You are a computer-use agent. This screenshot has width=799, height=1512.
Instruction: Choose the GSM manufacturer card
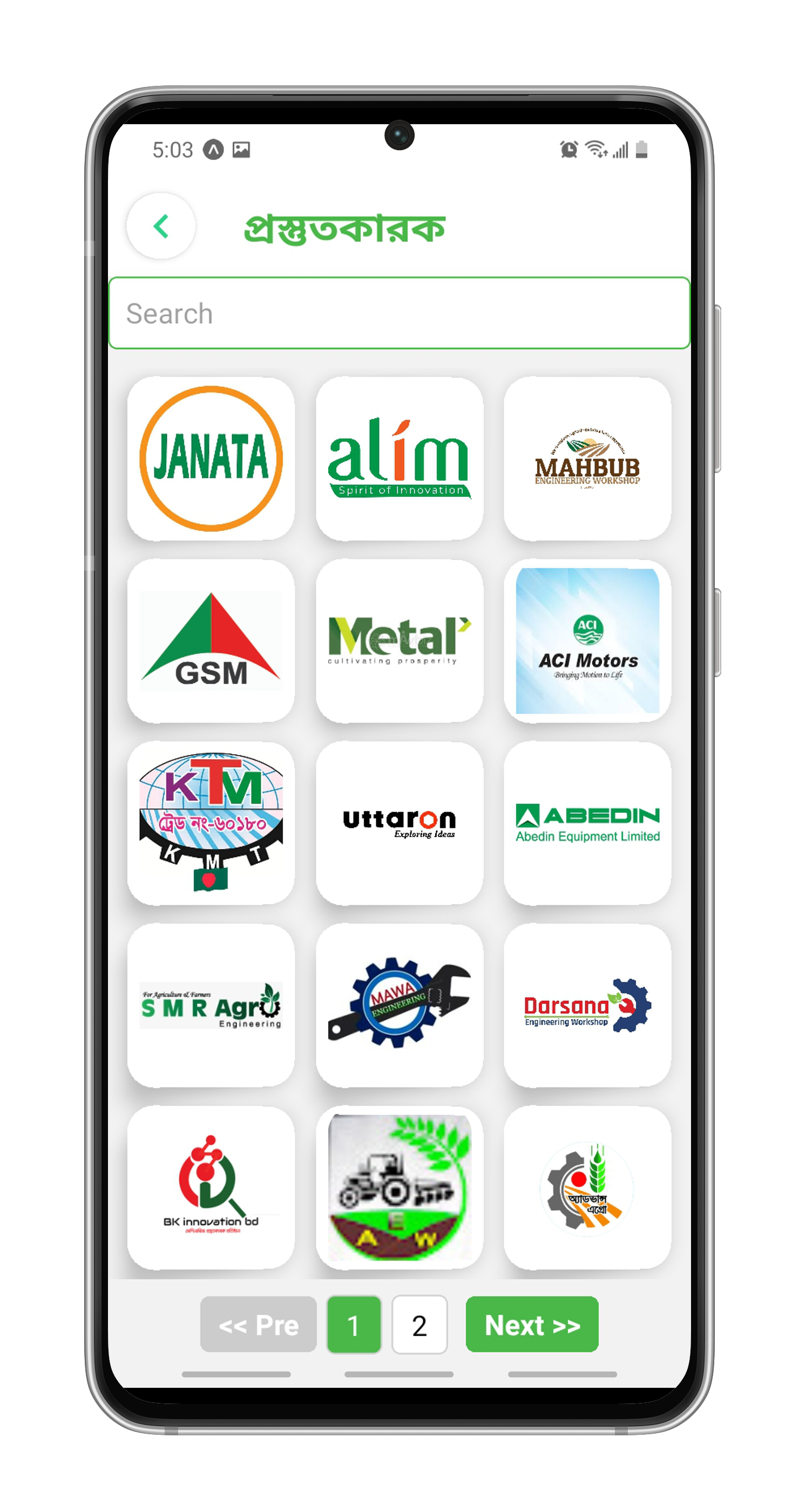pos(211,640)
